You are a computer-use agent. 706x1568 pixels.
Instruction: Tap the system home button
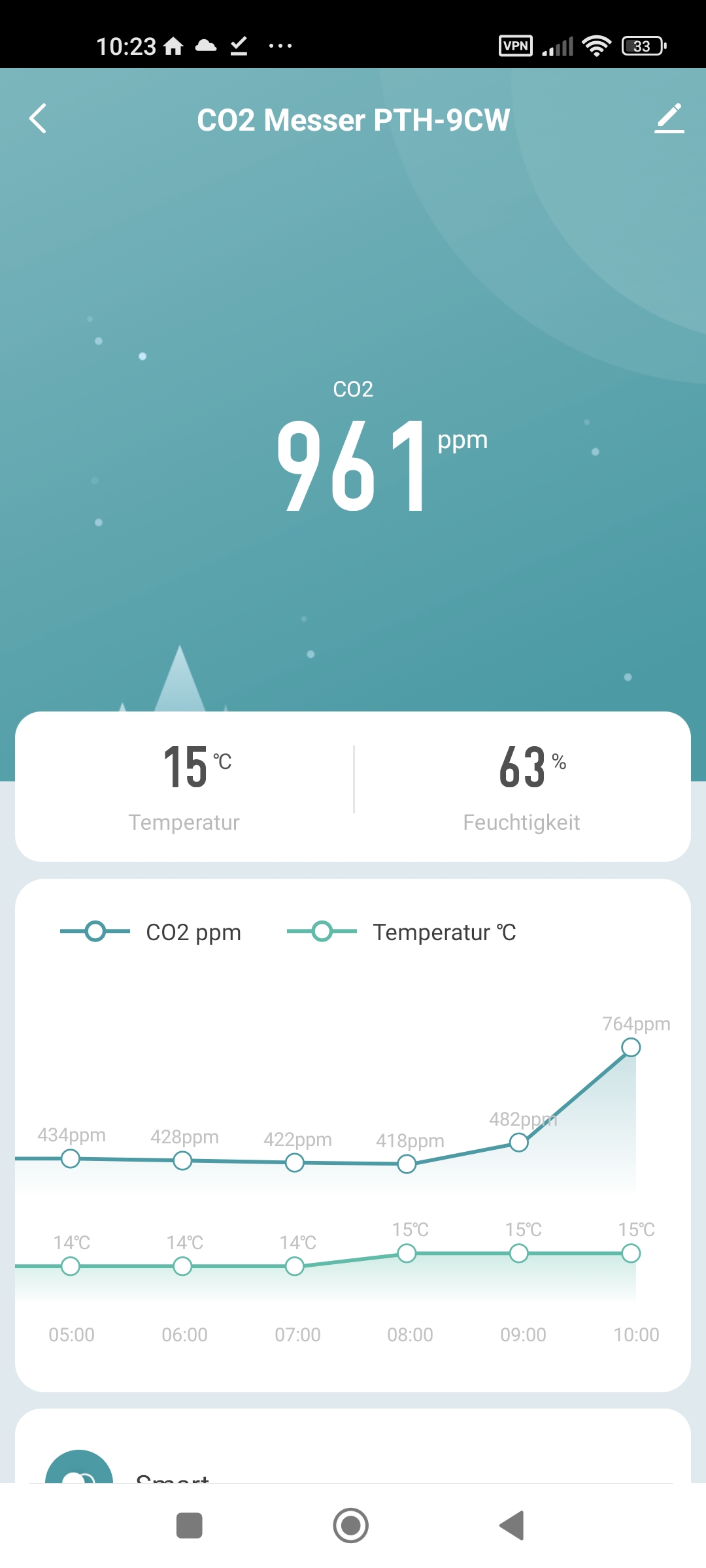(351, 1526)
